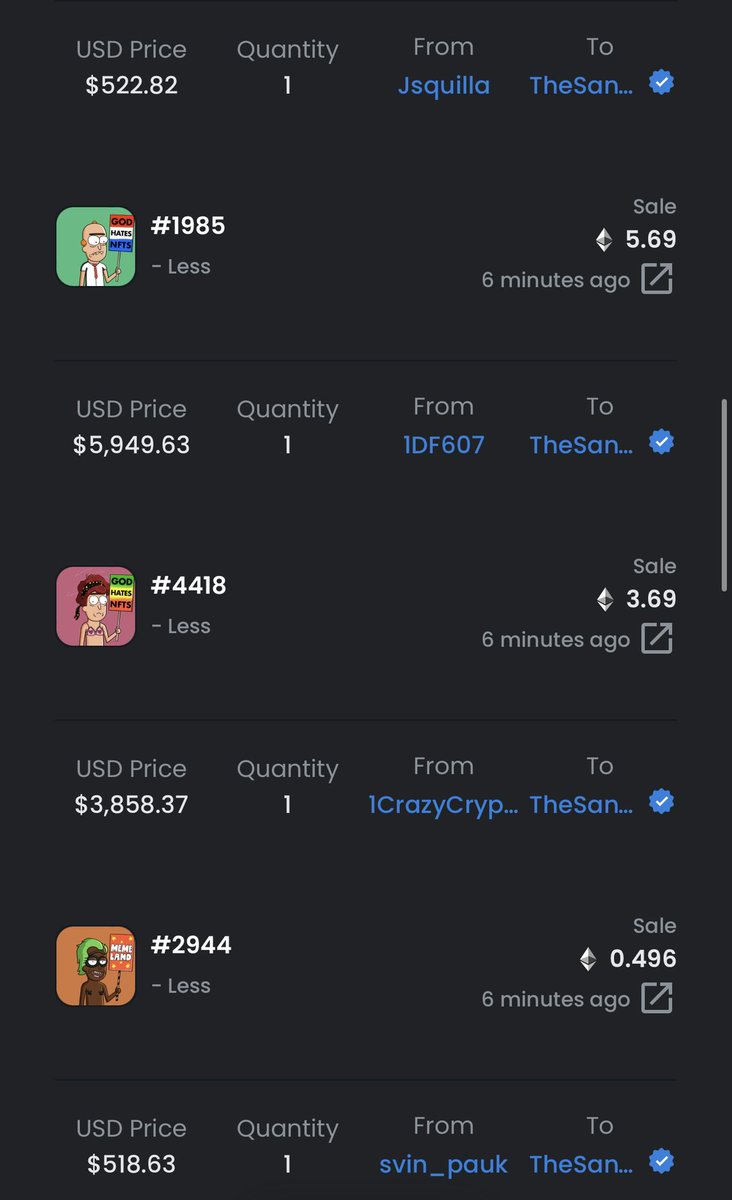Image resolution: width=732 pixels, height=1200 pixels.
Task: View seller profile 1DF607
Action: point(443,445)
